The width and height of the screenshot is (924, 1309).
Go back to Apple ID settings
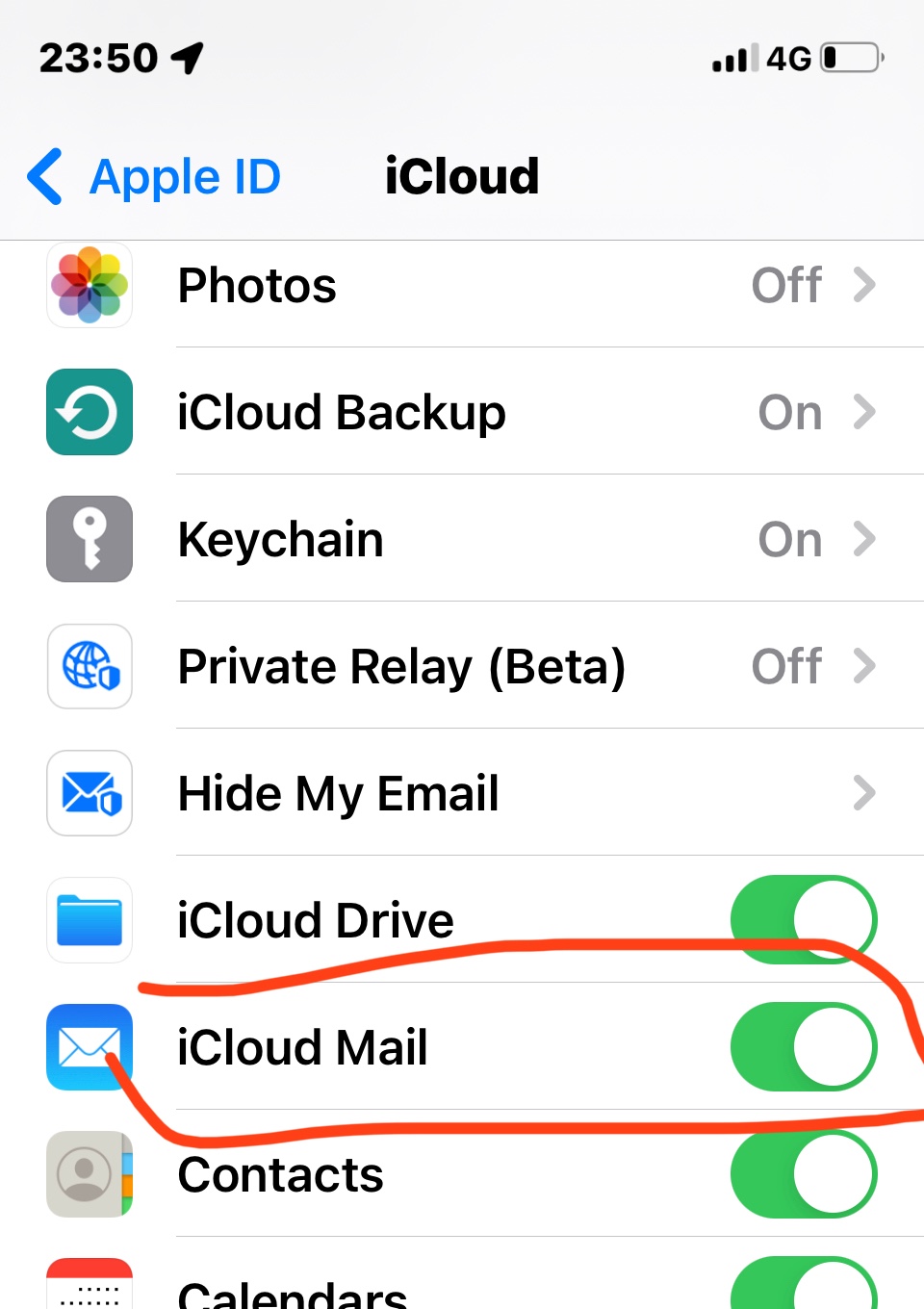coord(154,177)
